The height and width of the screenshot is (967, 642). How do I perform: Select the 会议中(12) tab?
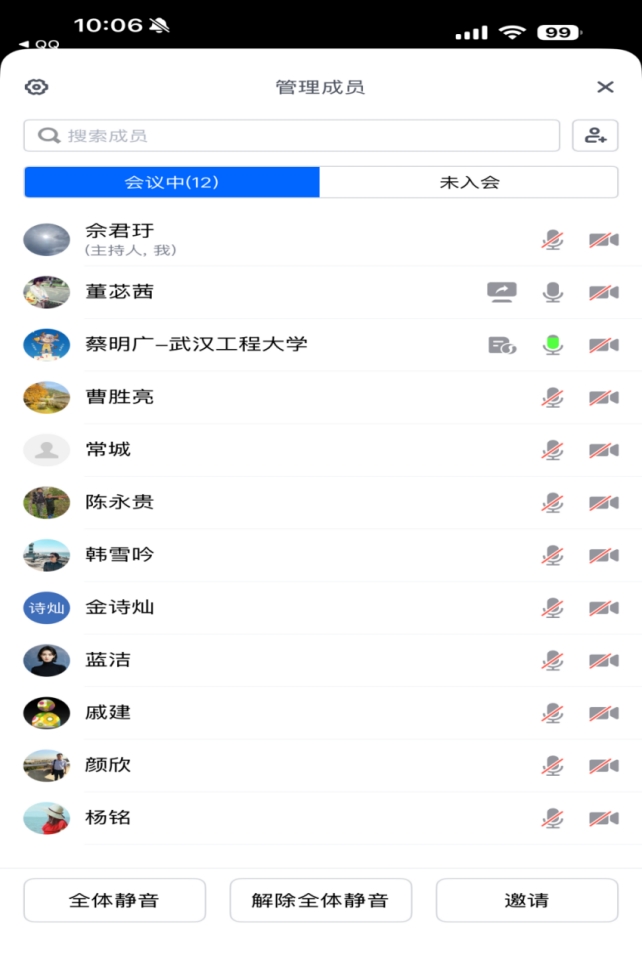[172, 182]
